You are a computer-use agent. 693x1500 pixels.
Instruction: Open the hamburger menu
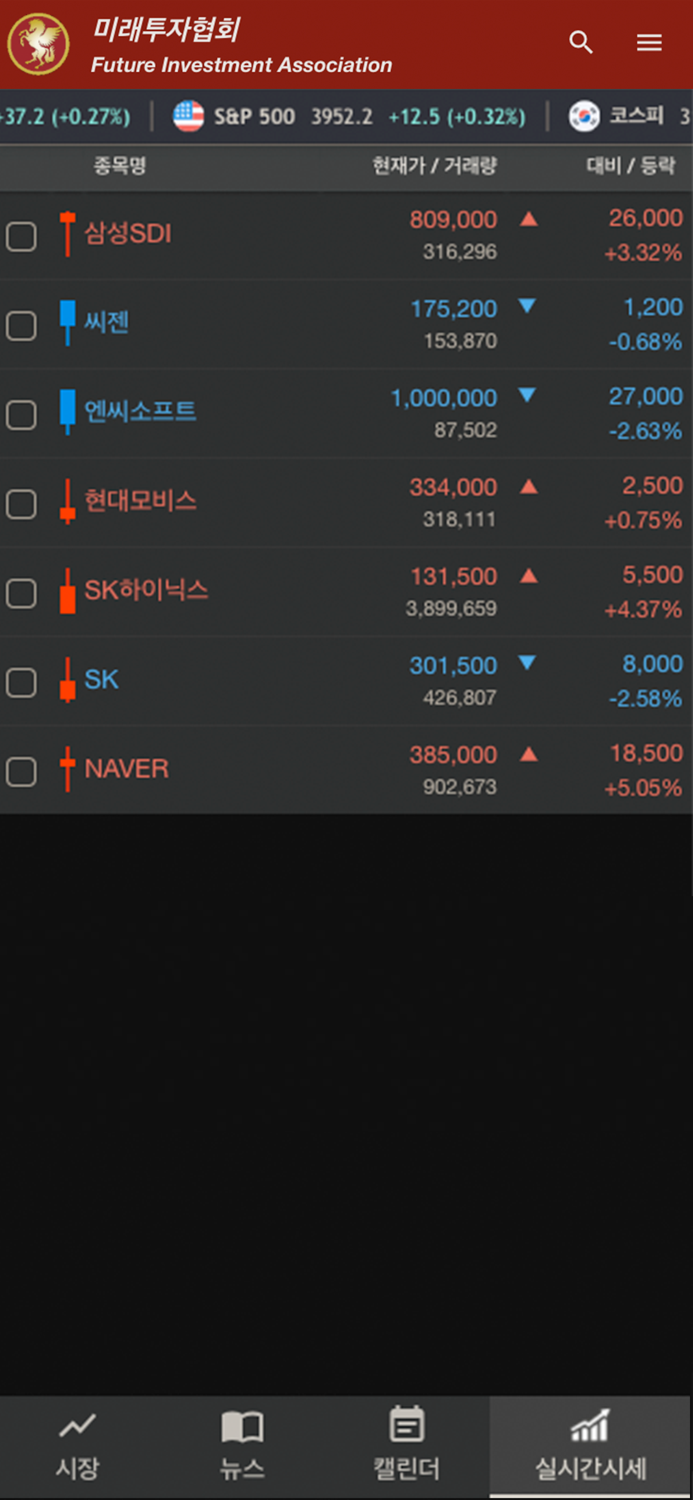click(x=650, y=42)
